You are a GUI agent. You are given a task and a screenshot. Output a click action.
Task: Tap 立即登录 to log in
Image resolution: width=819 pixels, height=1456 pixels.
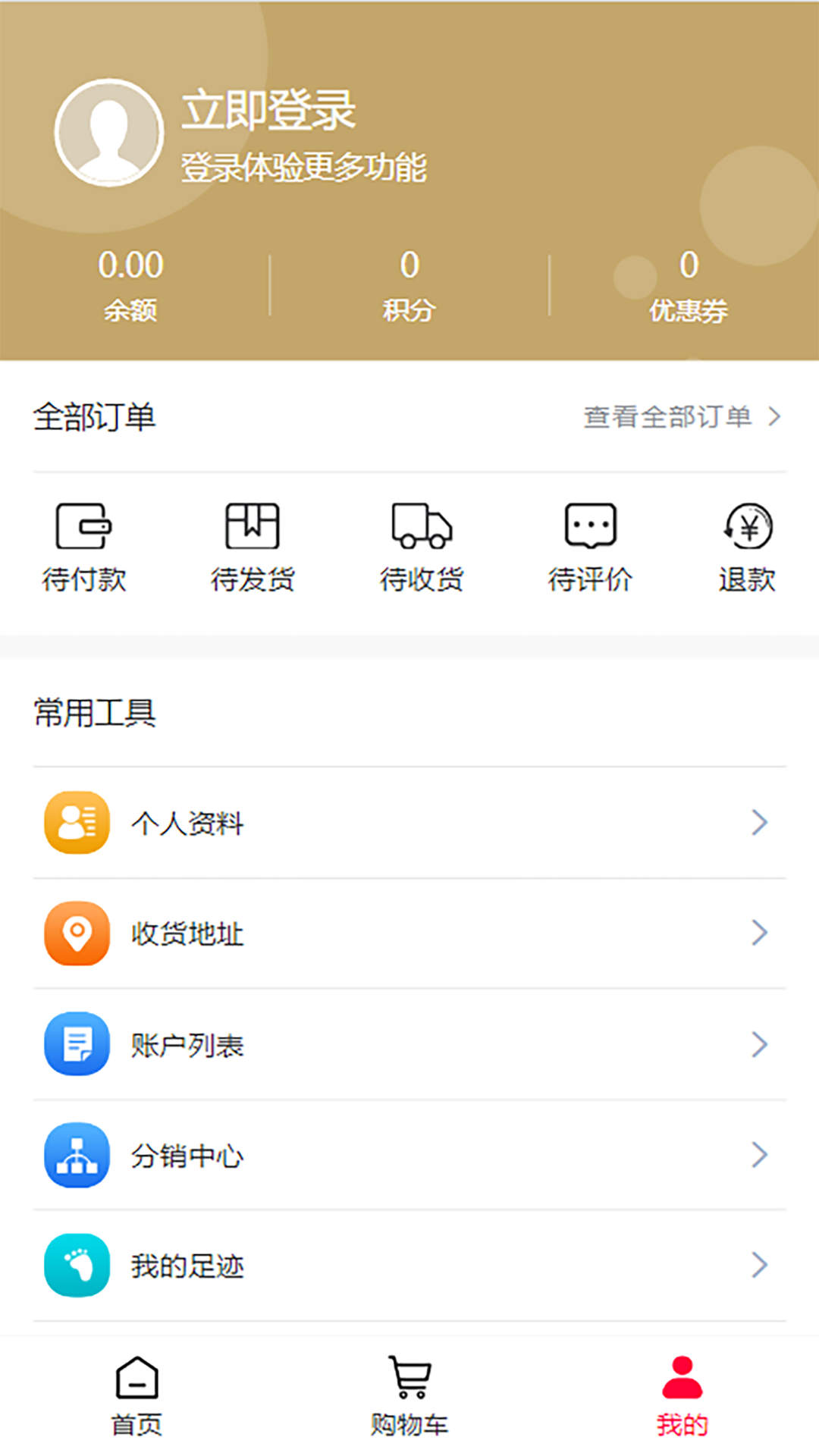pyautogui.click(x=268, y=111)
